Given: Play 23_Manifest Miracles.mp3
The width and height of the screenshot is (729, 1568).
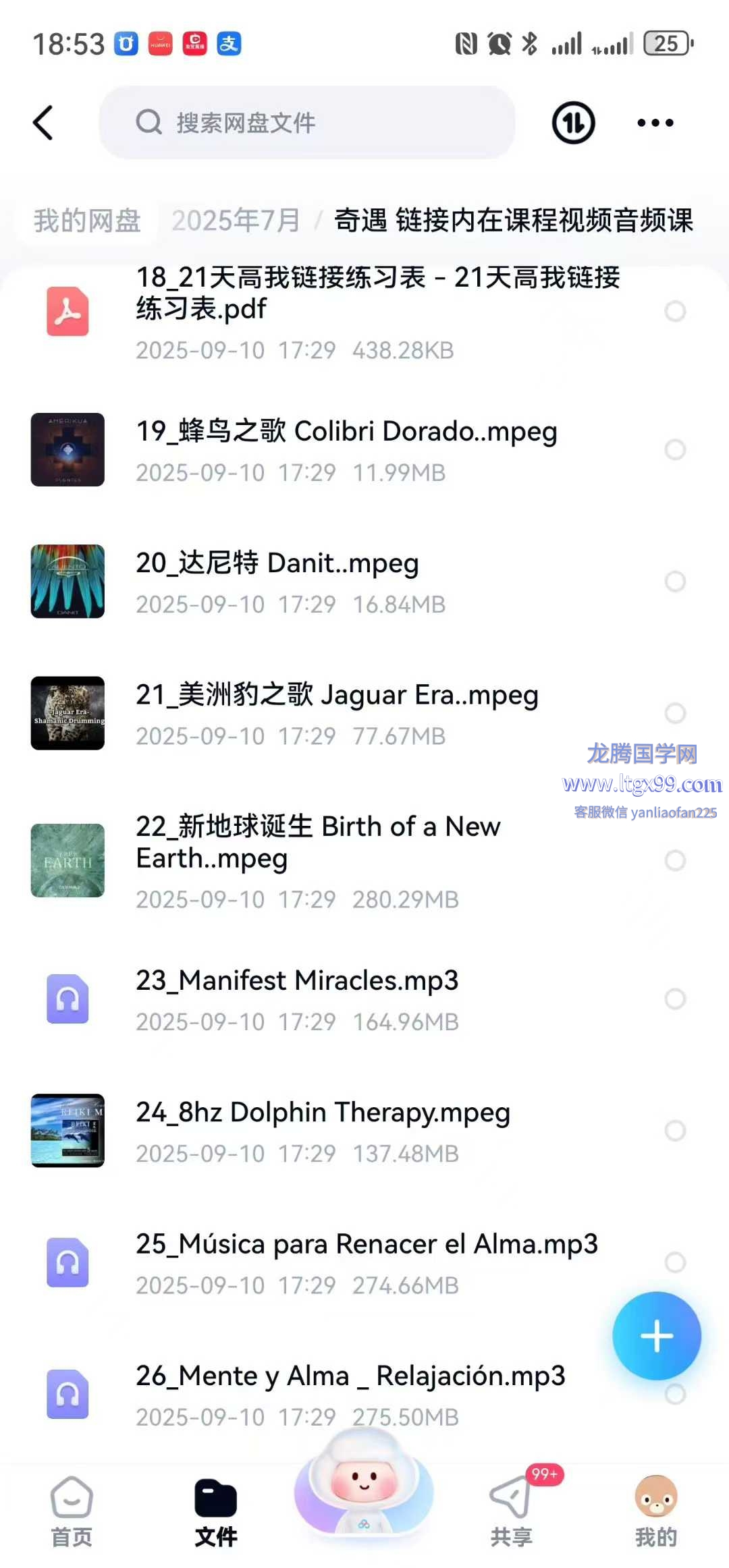Looking at the screenshot, I should [297, 999].
